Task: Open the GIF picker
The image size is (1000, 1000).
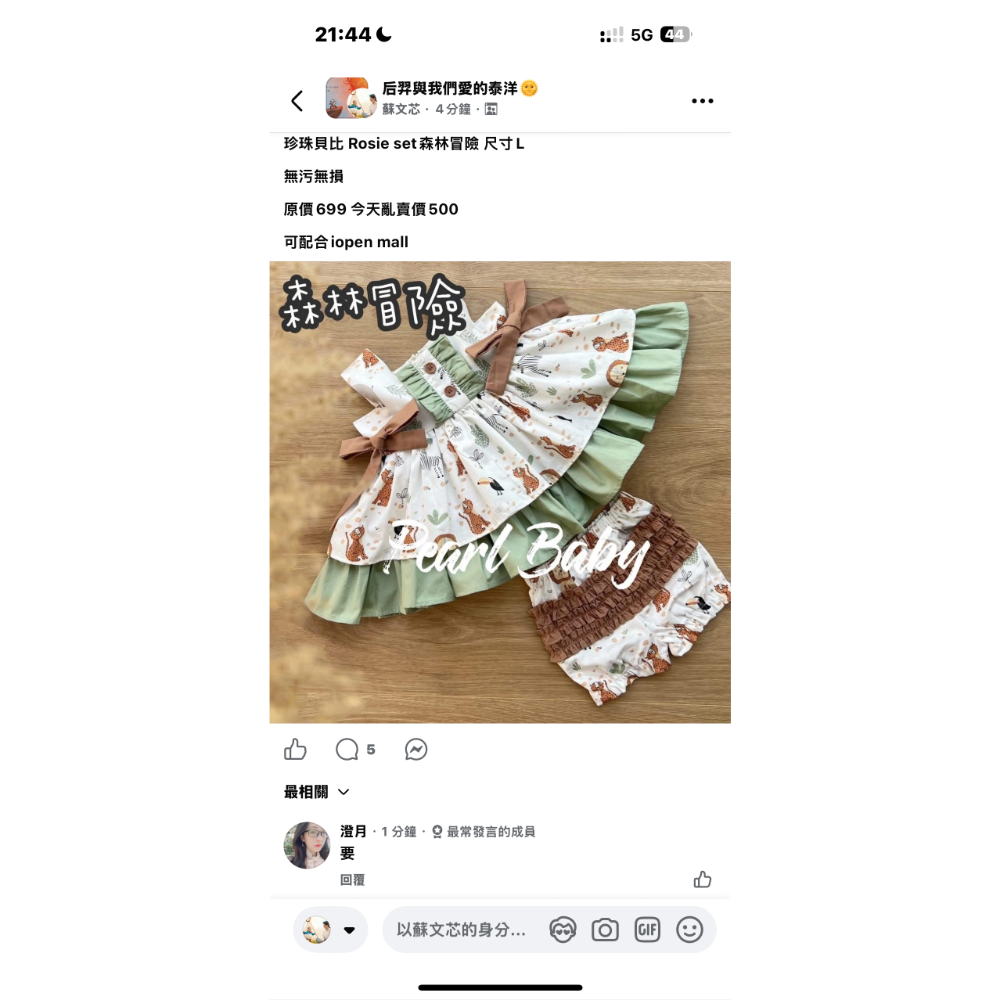Action: coord(647,930)
